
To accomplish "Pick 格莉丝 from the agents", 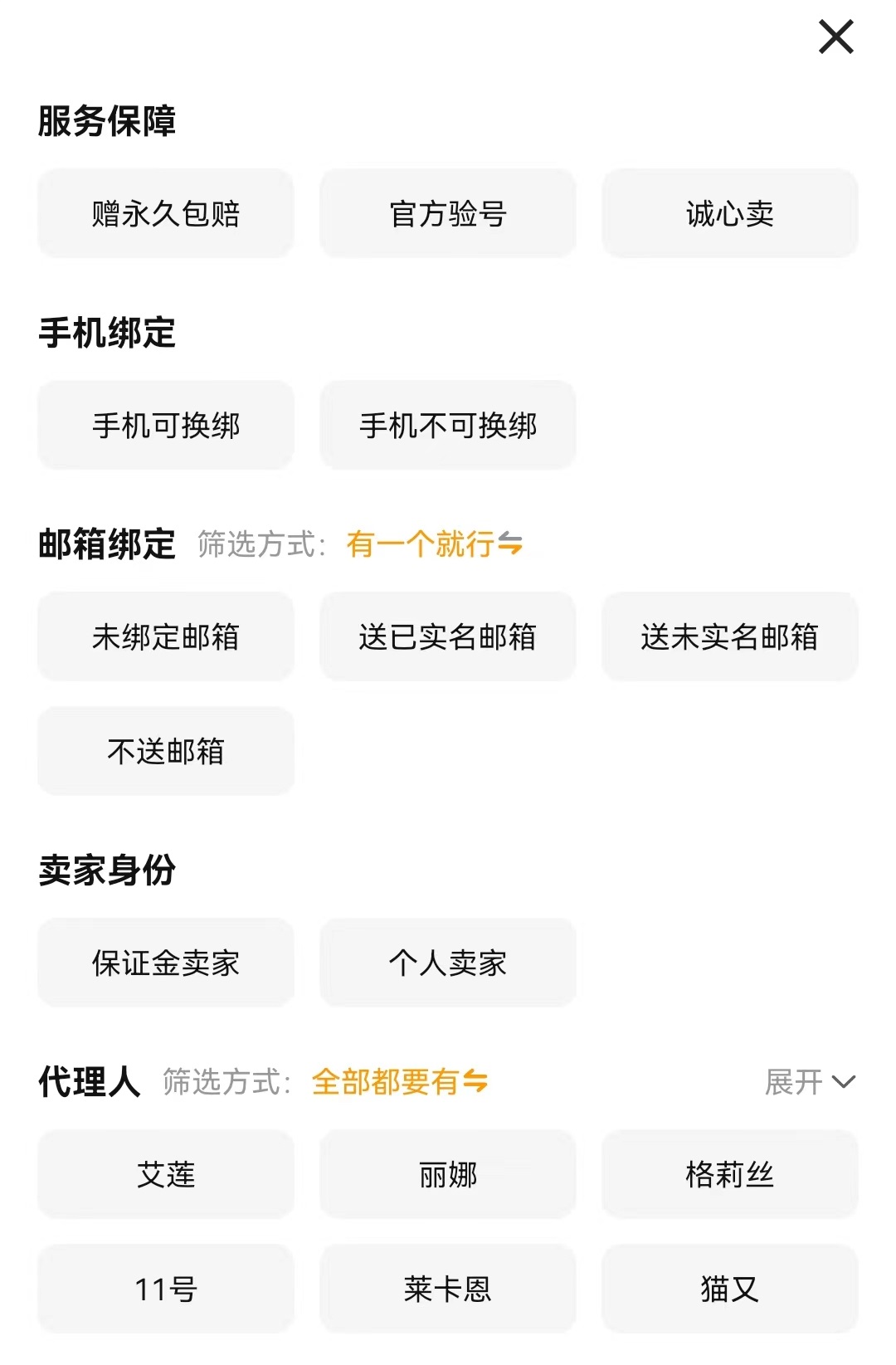I will (x=729, y=1175).
